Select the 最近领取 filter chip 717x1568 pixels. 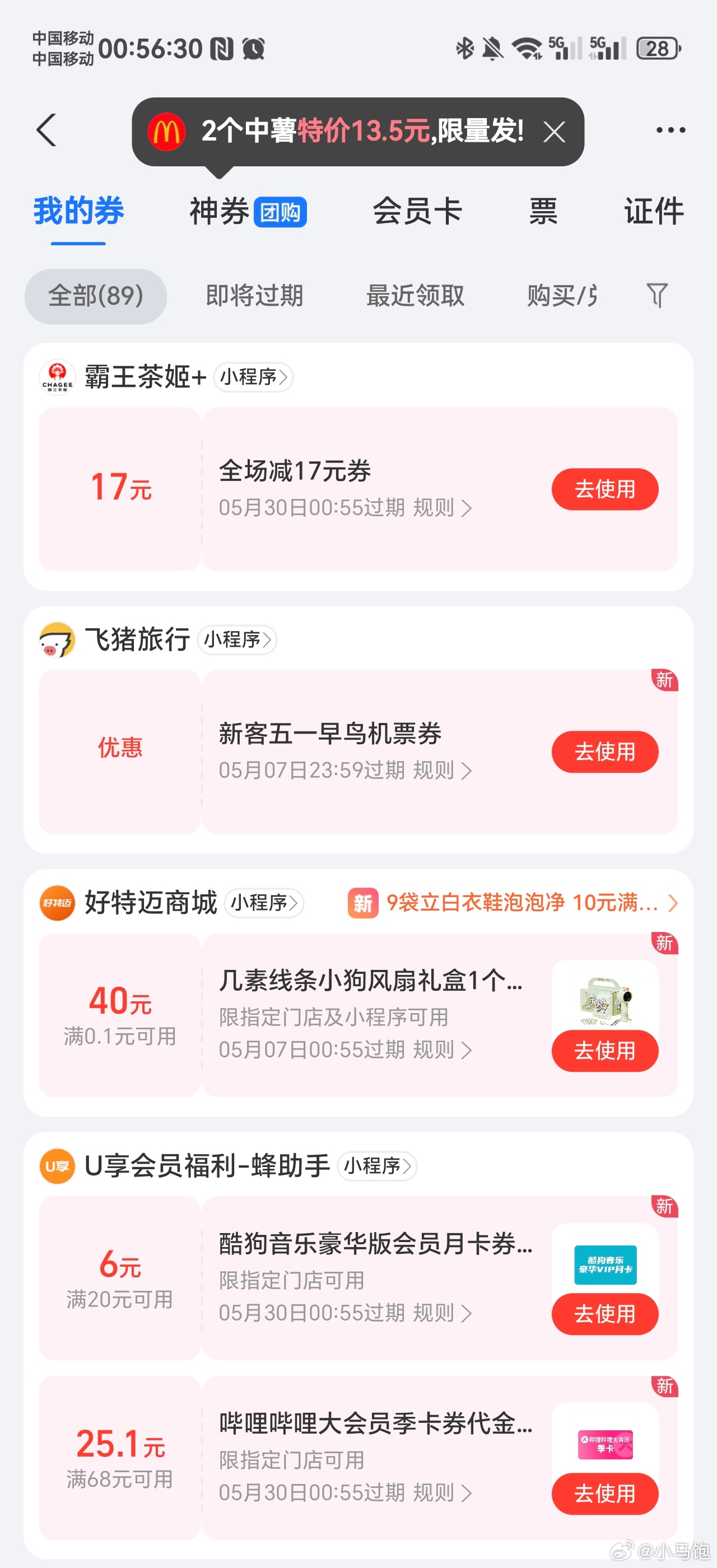pyautogui.click(x=415, y=296)
